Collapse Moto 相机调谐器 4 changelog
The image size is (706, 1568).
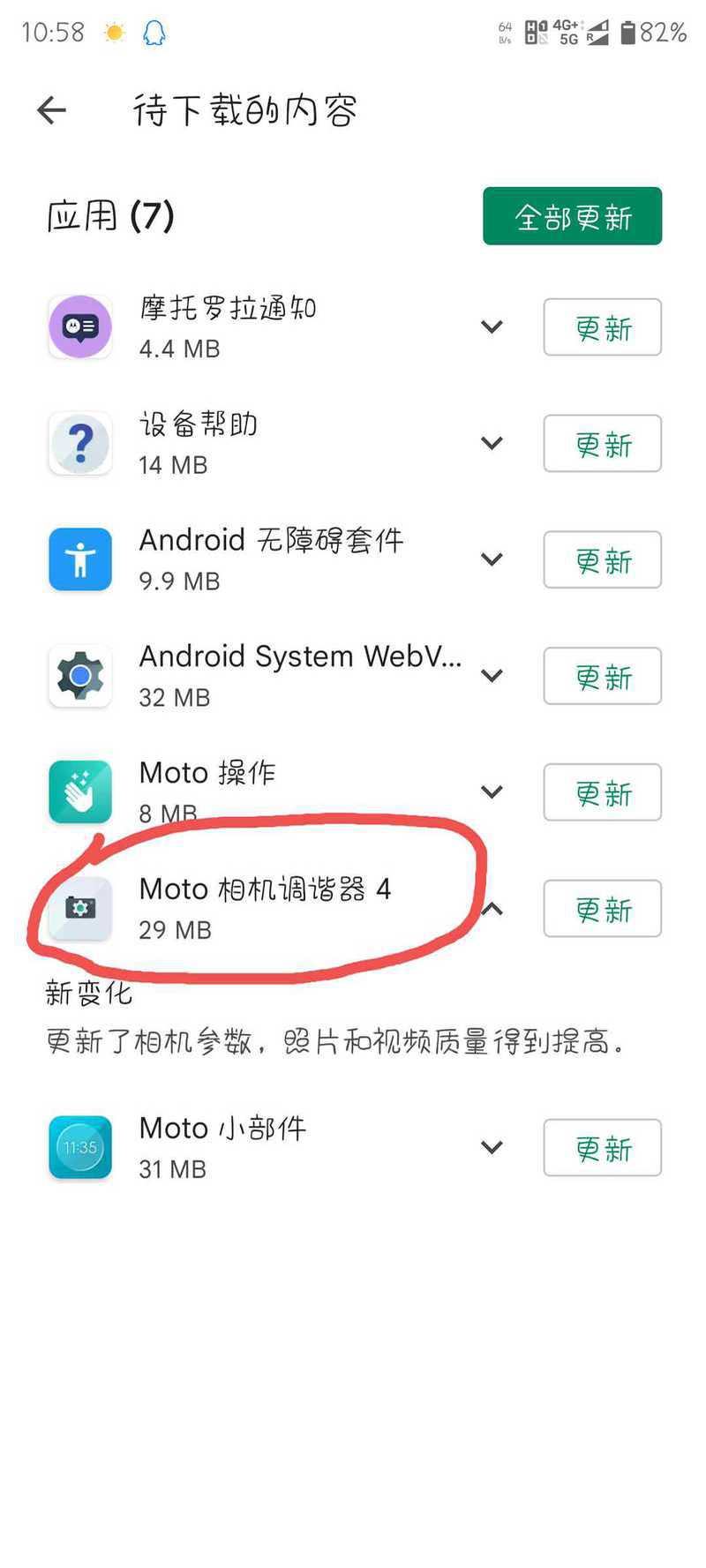pos(492,908)
